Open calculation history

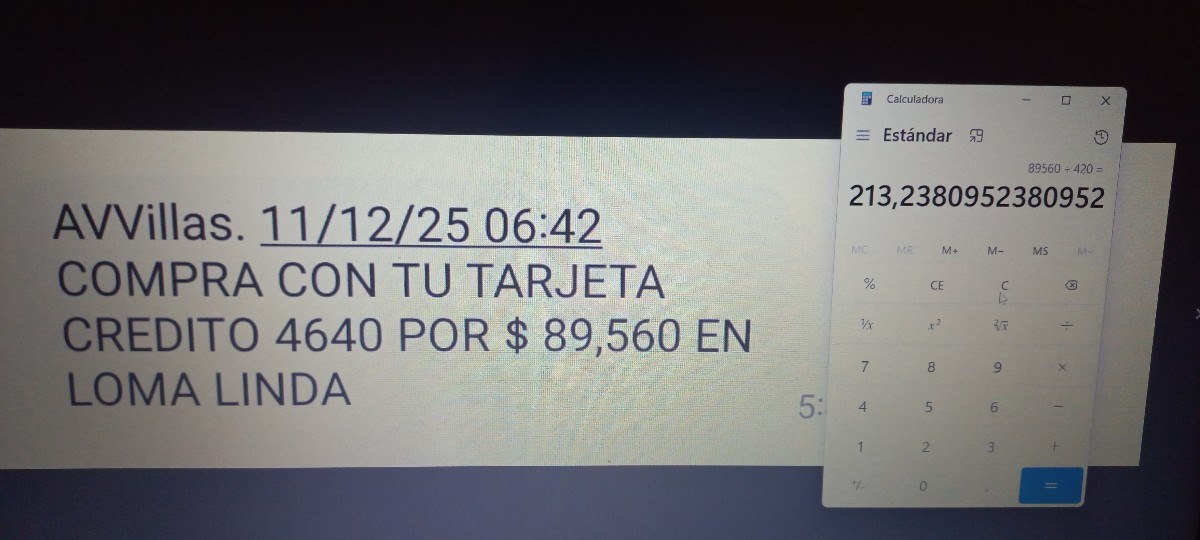pyautogui.click(x=1101, y=137)
